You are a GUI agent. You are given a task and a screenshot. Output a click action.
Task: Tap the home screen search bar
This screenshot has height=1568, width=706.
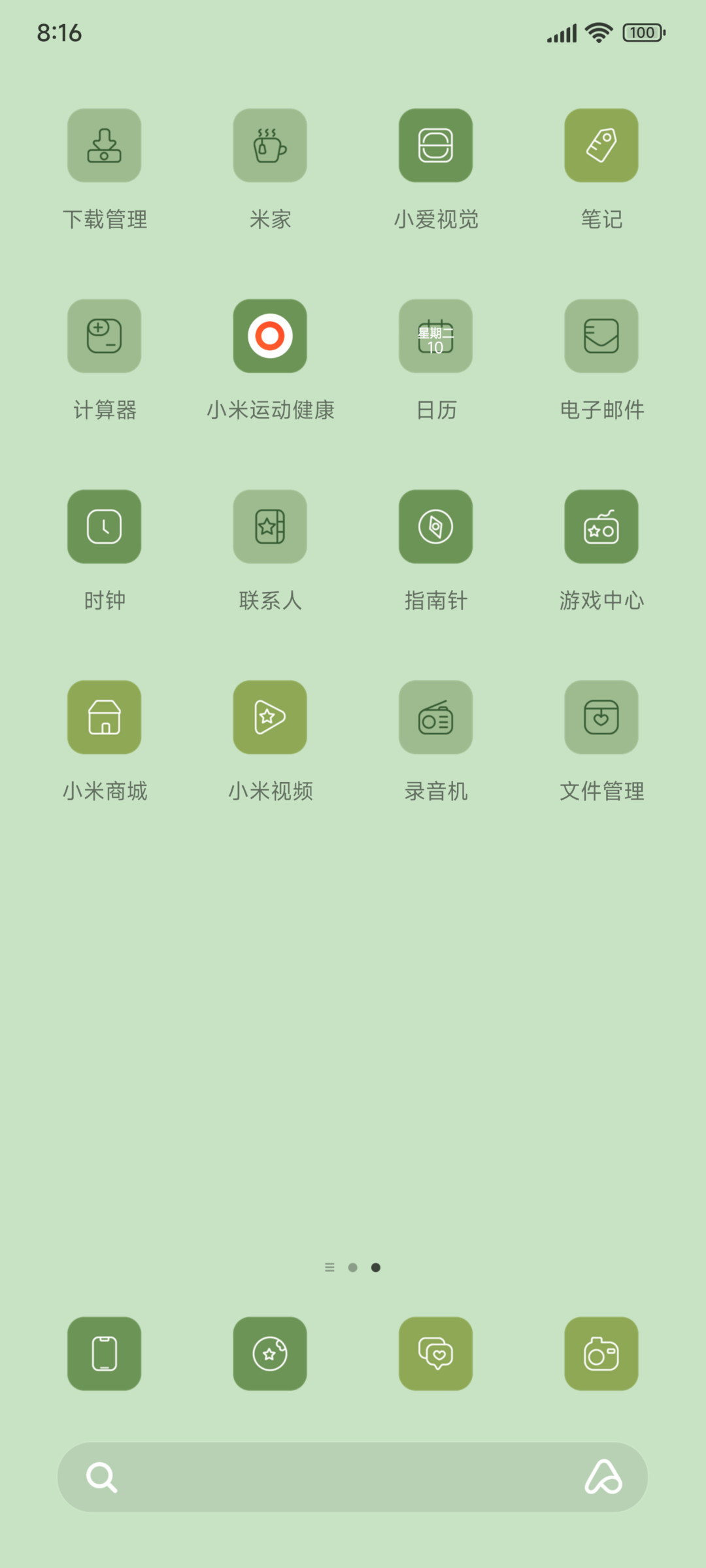click(x=352, y=1477)
